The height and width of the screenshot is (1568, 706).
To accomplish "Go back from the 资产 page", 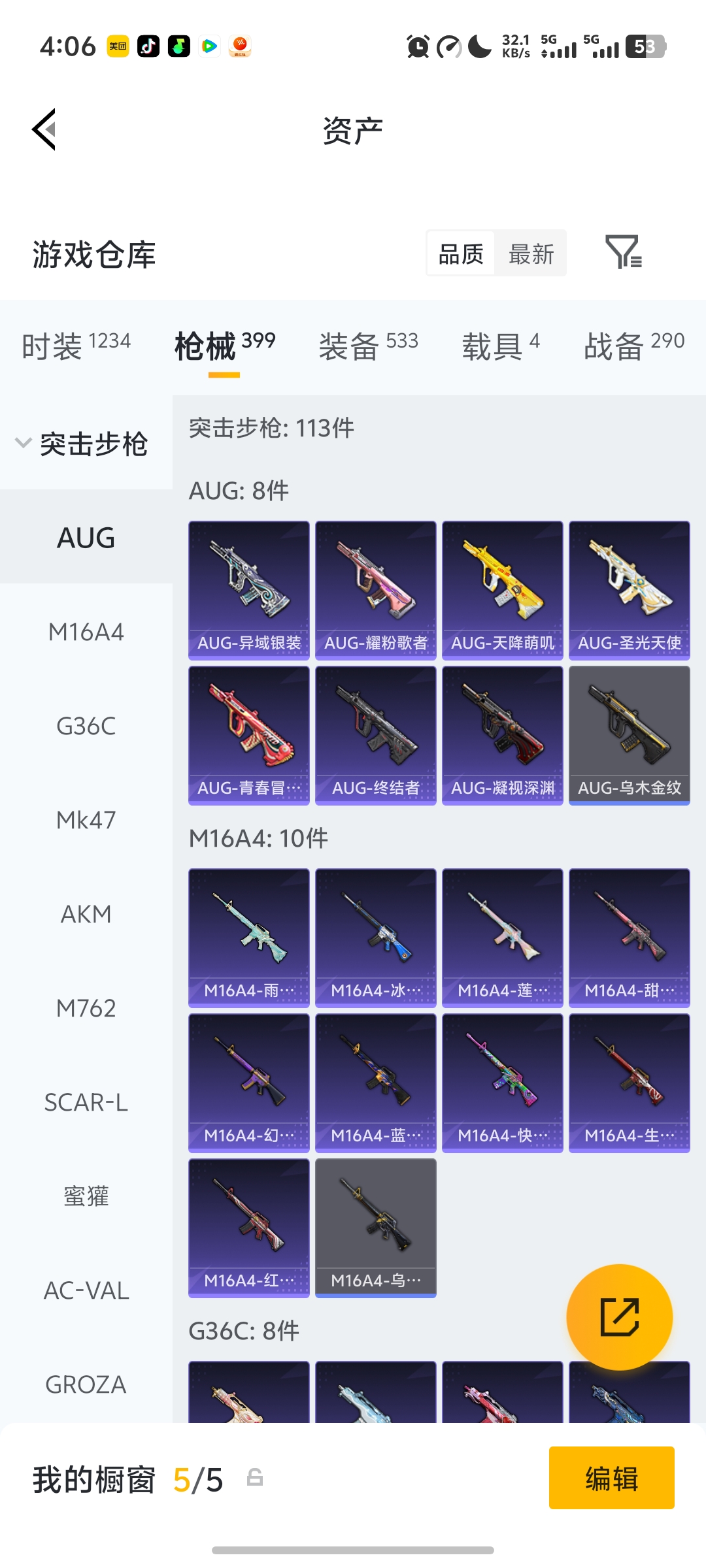I will tap(44, 129).
